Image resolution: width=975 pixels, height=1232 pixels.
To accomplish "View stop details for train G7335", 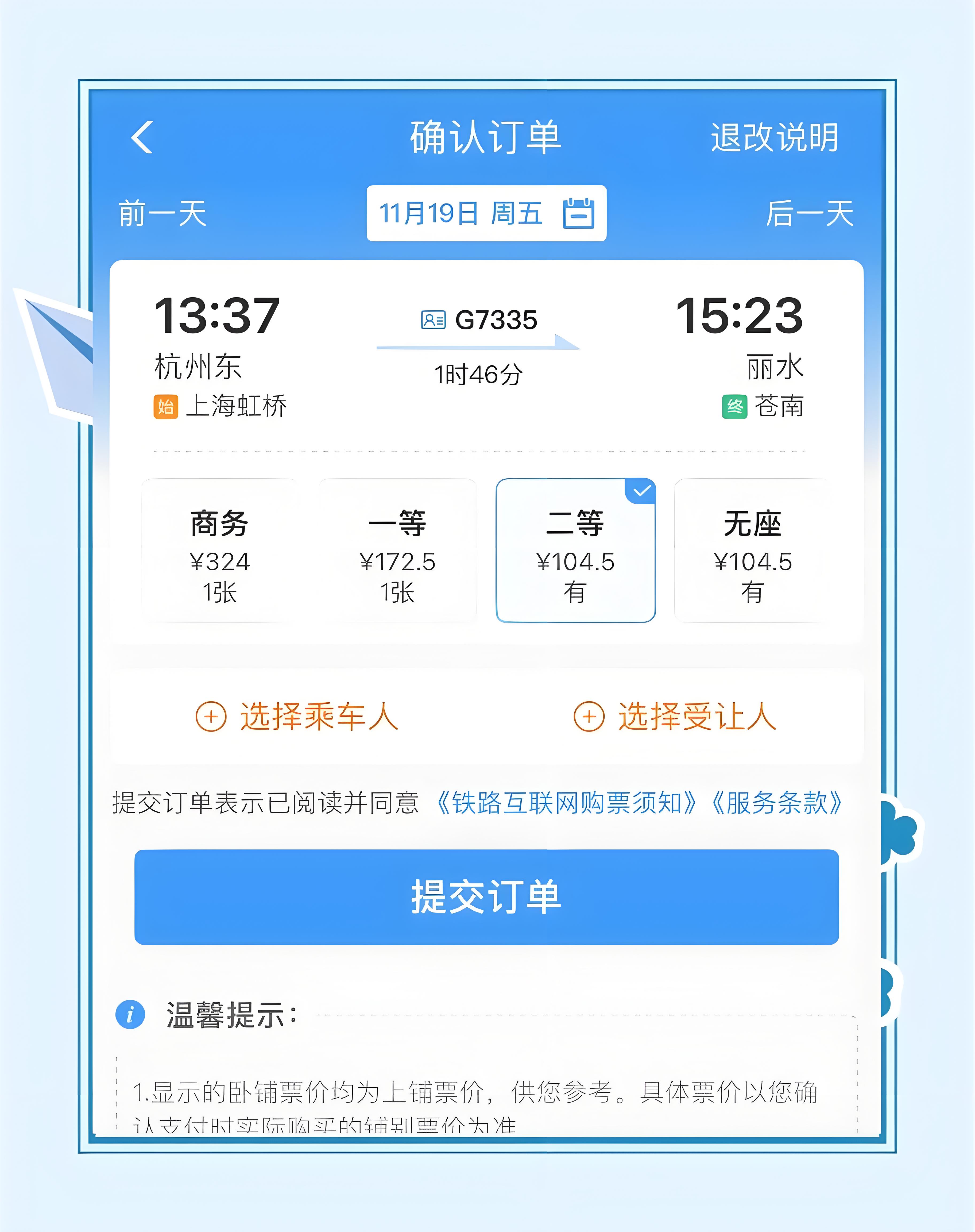I will tap(479, 320).
